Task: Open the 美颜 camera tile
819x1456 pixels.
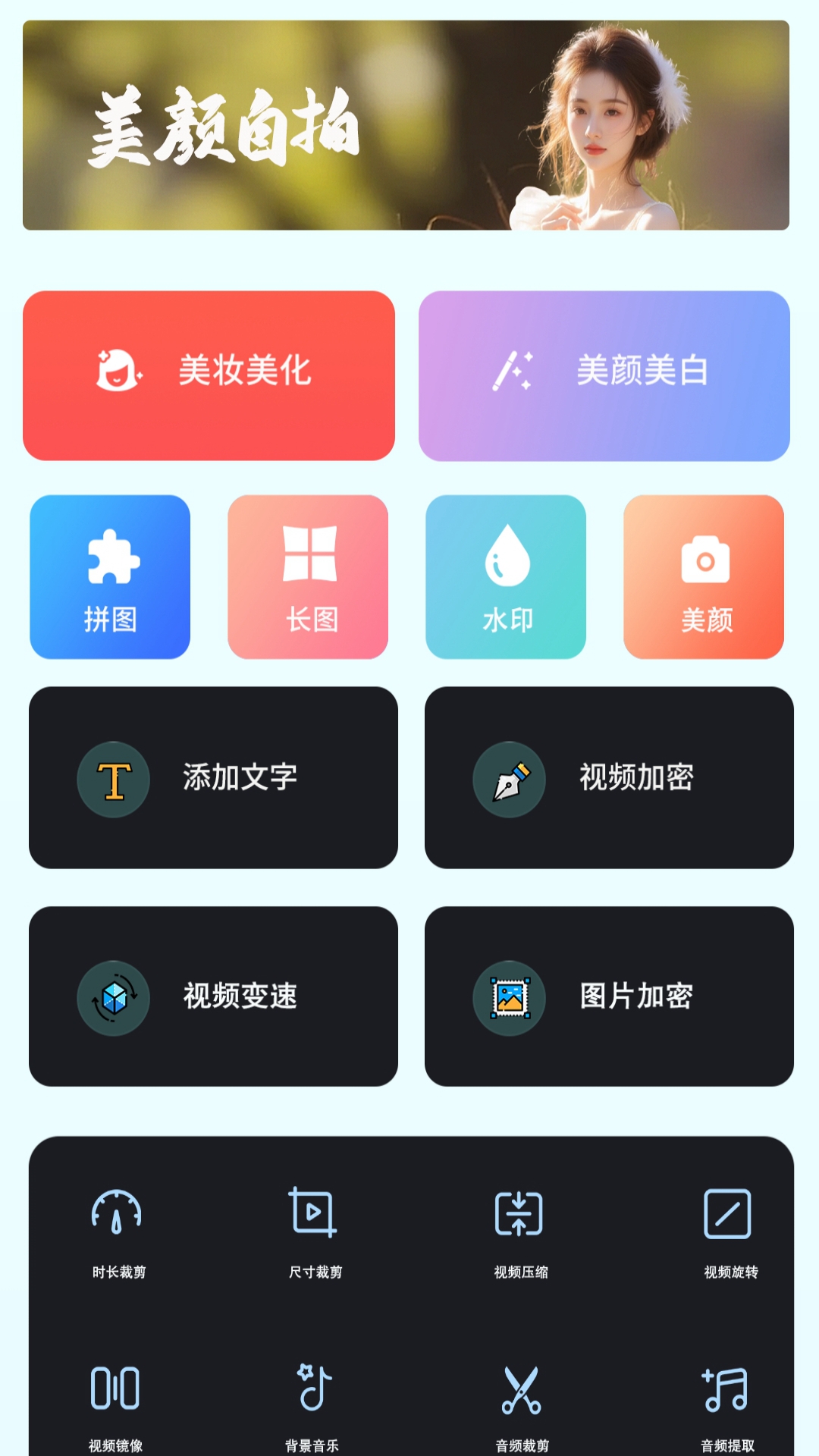Action: pos(704,577)
